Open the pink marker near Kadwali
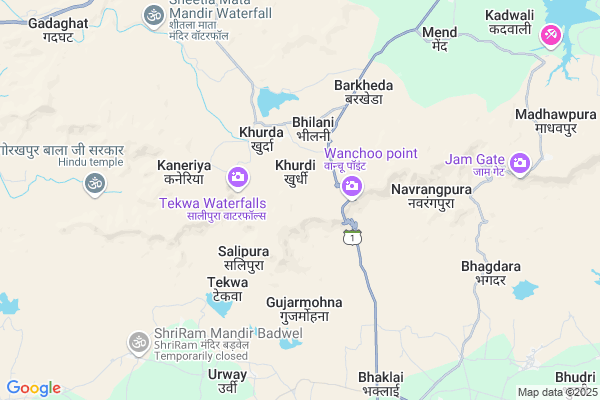Screen dimensions: 600x400 pos(550,36)
